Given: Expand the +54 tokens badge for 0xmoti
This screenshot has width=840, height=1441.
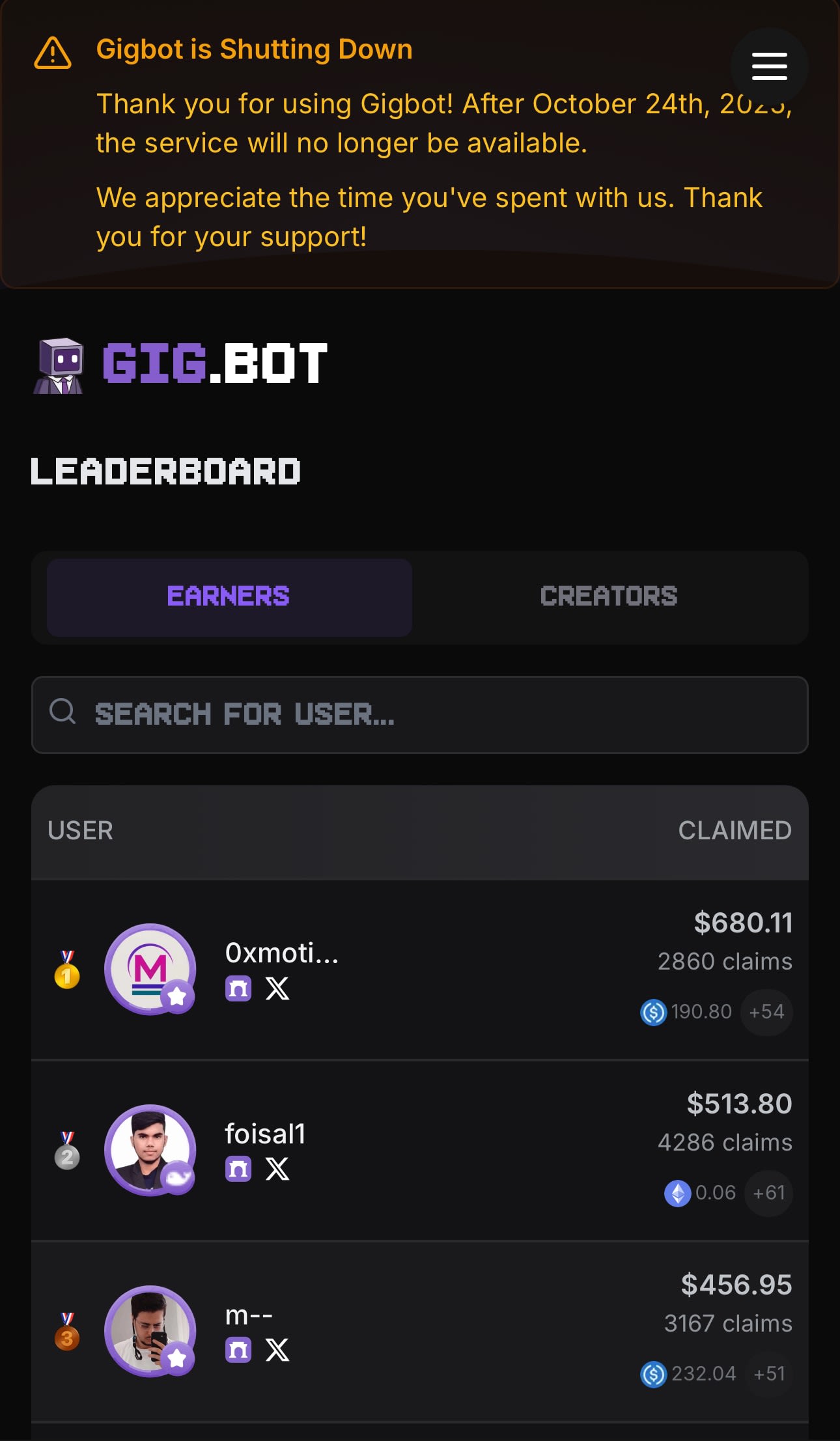Looking at the screenshot, I should coord(766,1012).
